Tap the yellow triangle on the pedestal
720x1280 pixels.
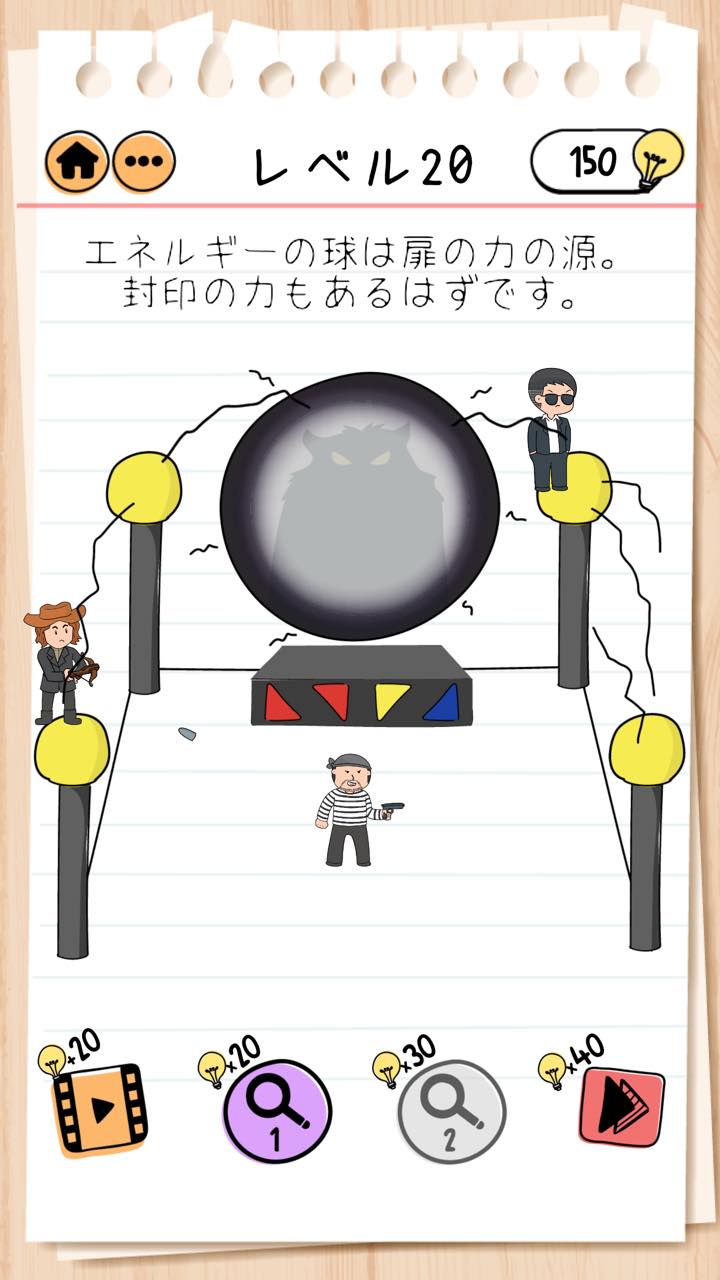pos(390,703)
